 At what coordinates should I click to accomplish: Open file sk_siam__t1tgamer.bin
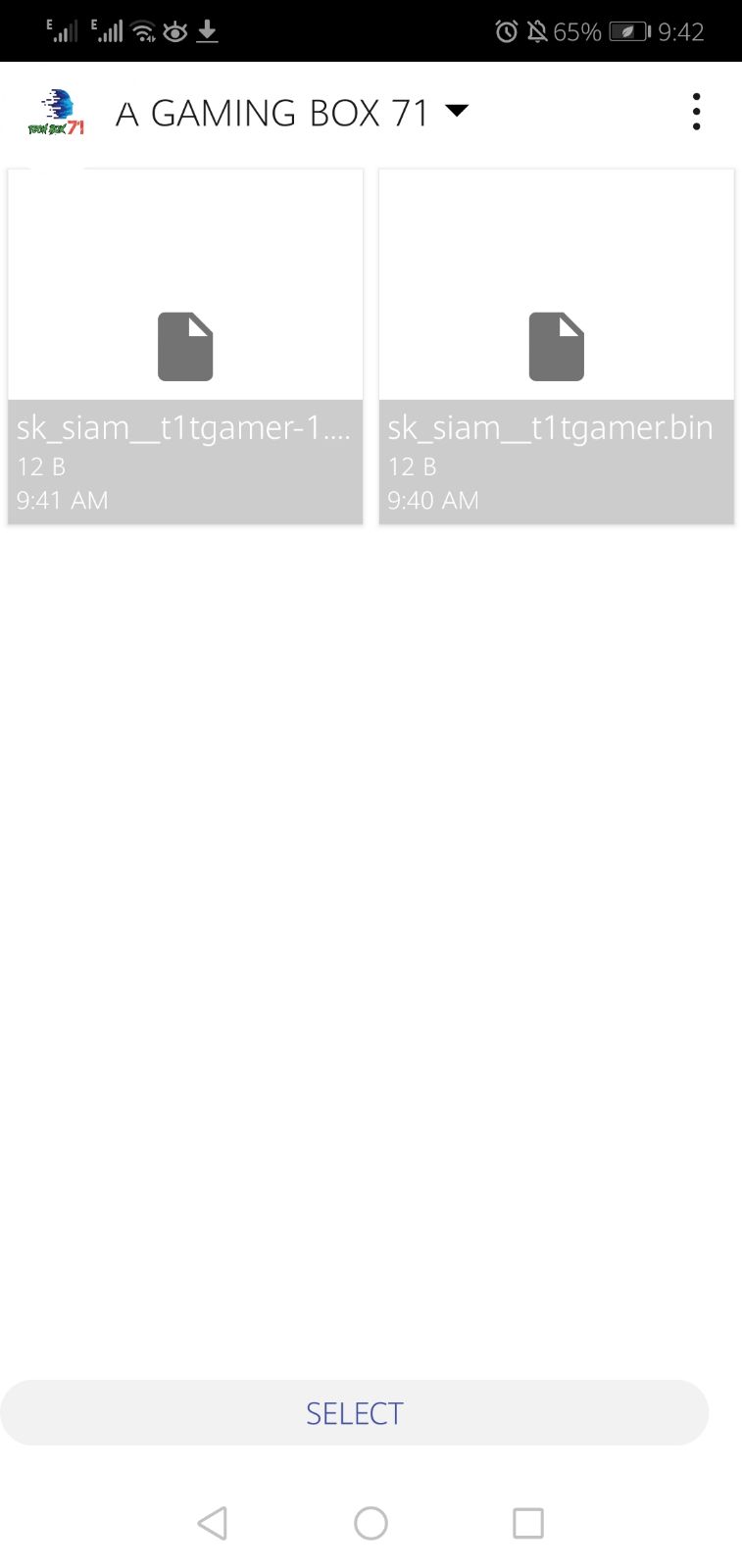(556, 346)
